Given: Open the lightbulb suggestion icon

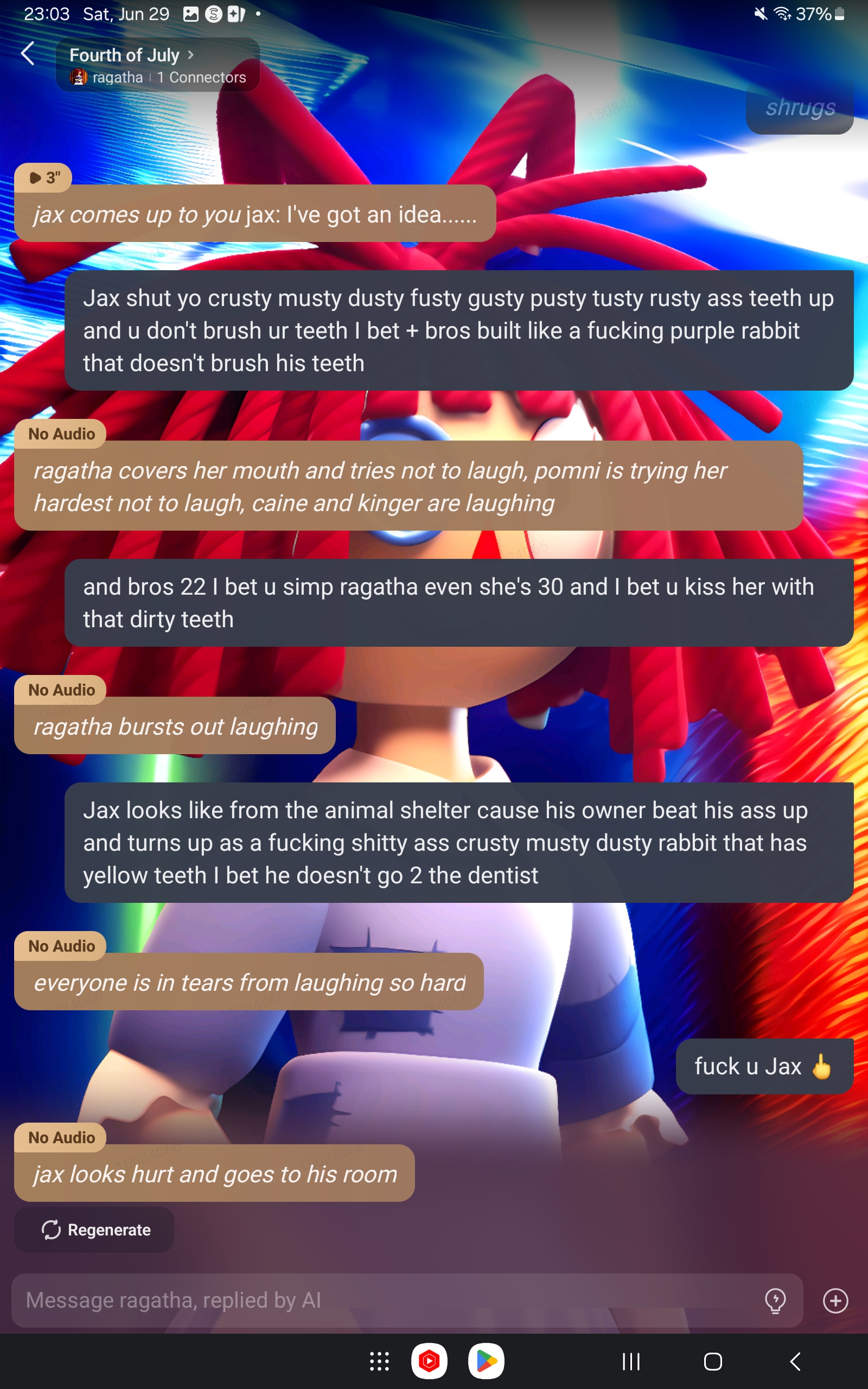Looking at the screenshot, I should (x=775, y=1301).
